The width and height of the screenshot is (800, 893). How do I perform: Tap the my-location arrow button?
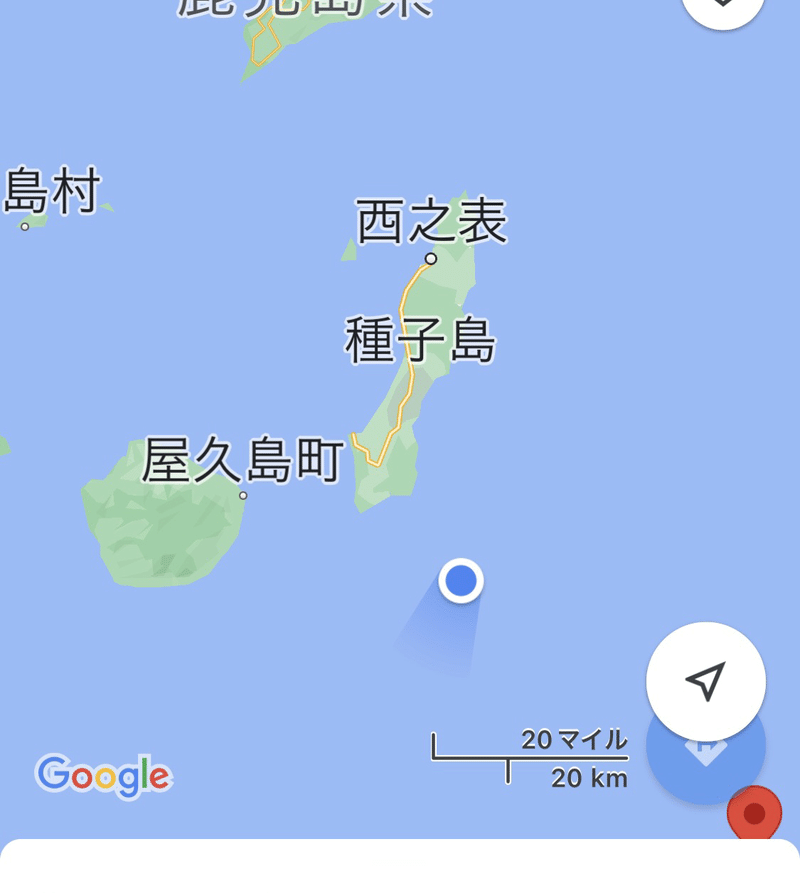pos(707,679)
